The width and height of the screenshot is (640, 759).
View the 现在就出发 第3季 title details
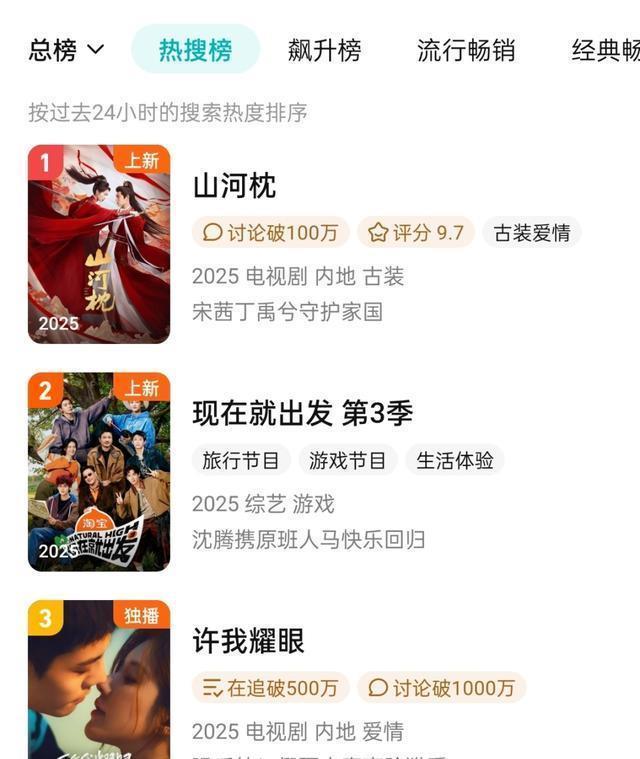tap(302, 414)
